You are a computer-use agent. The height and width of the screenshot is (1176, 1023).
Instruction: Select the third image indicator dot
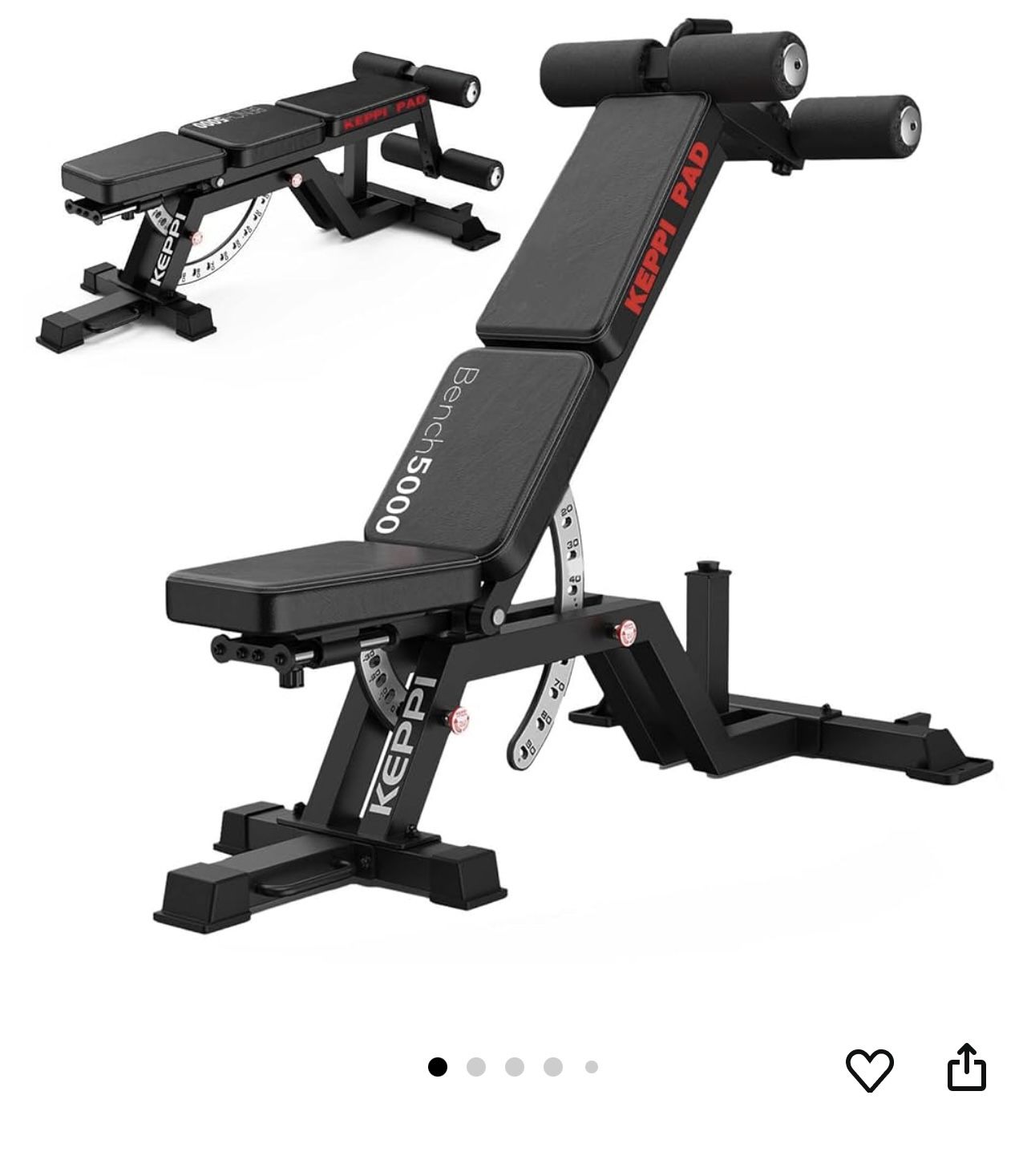coord(514,1066)
